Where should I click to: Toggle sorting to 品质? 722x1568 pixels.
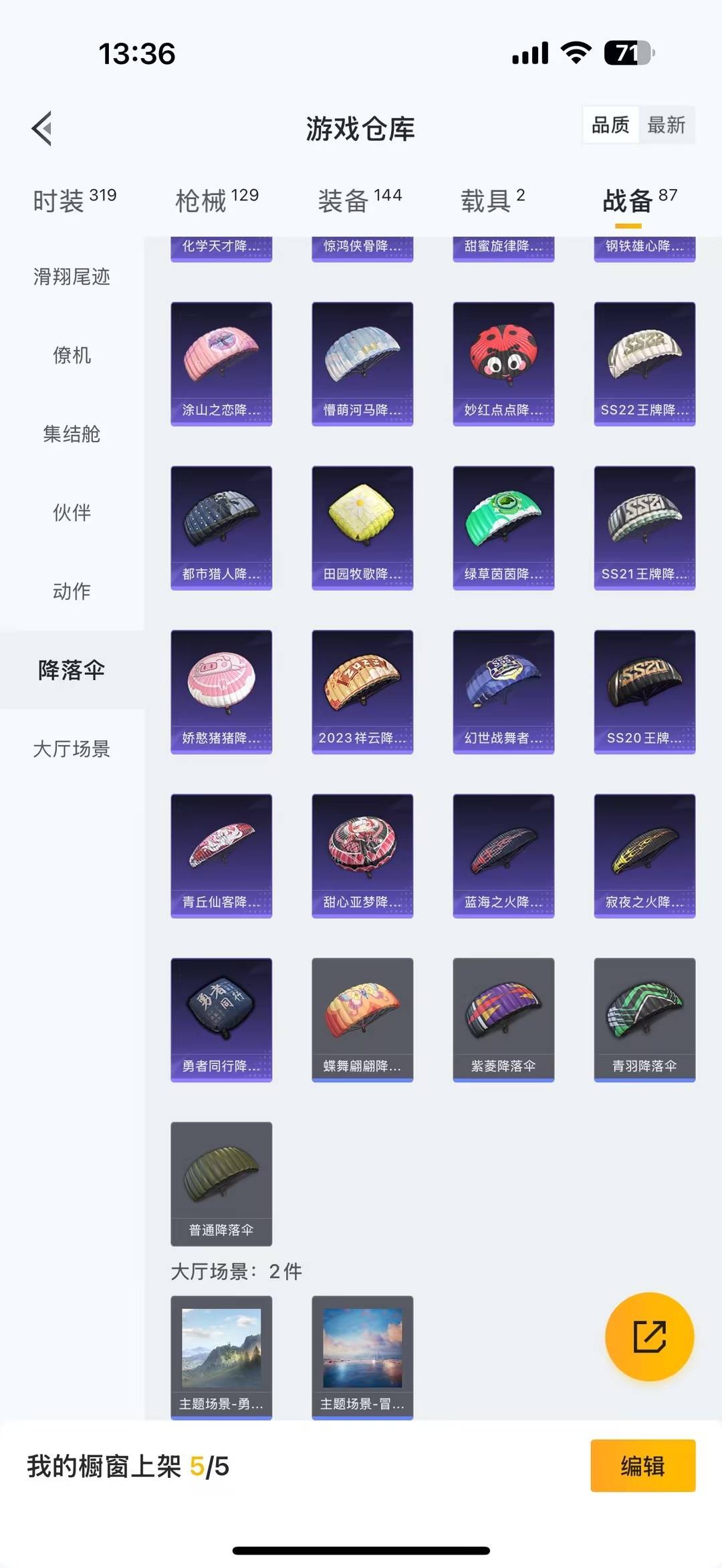click(609, 125)
